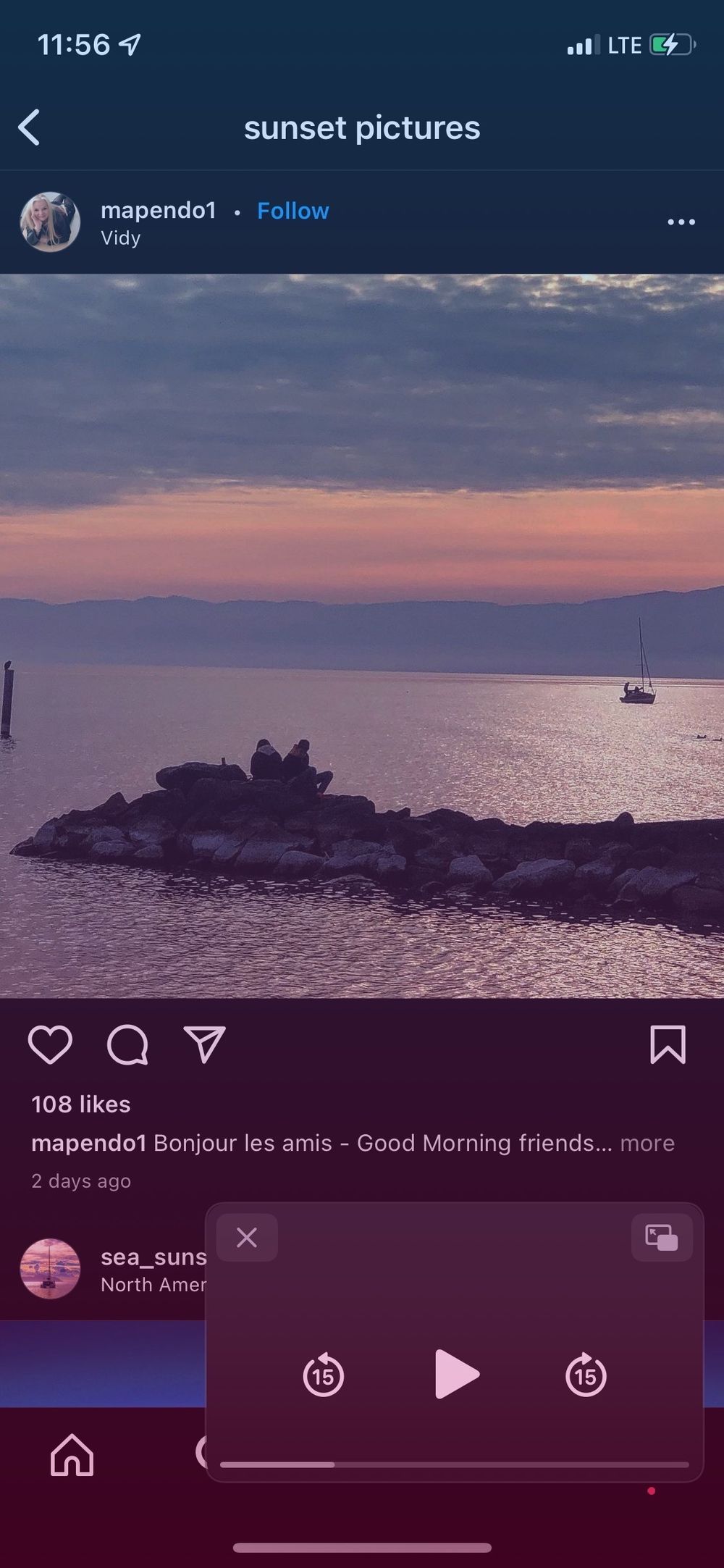Skip forward 15 seconds
This screenshot has height=1568, width=724.
(x=586, y=1374)
